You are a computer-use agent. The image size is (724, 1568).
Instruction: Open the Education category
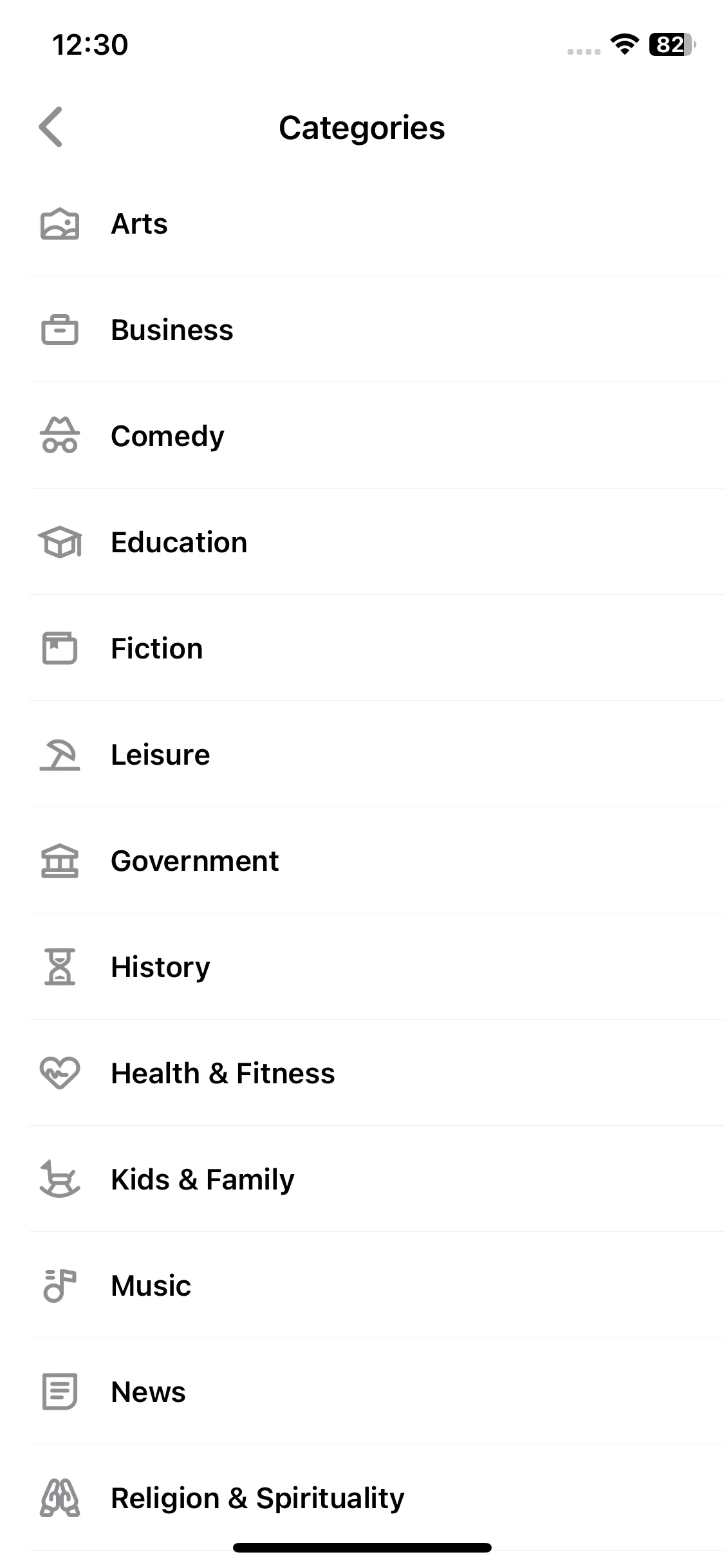179,543
